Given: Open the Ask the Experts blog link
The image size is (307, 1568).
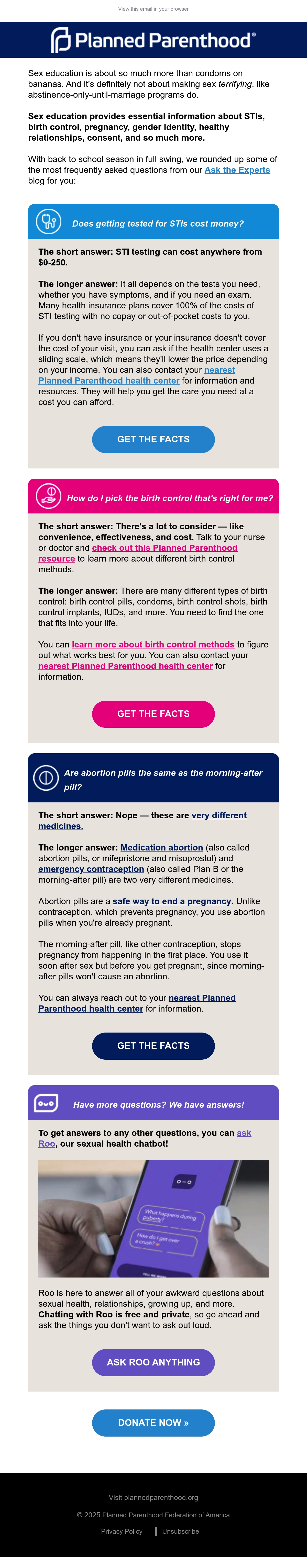Looking at the screenshot, I should click(237, 170).
